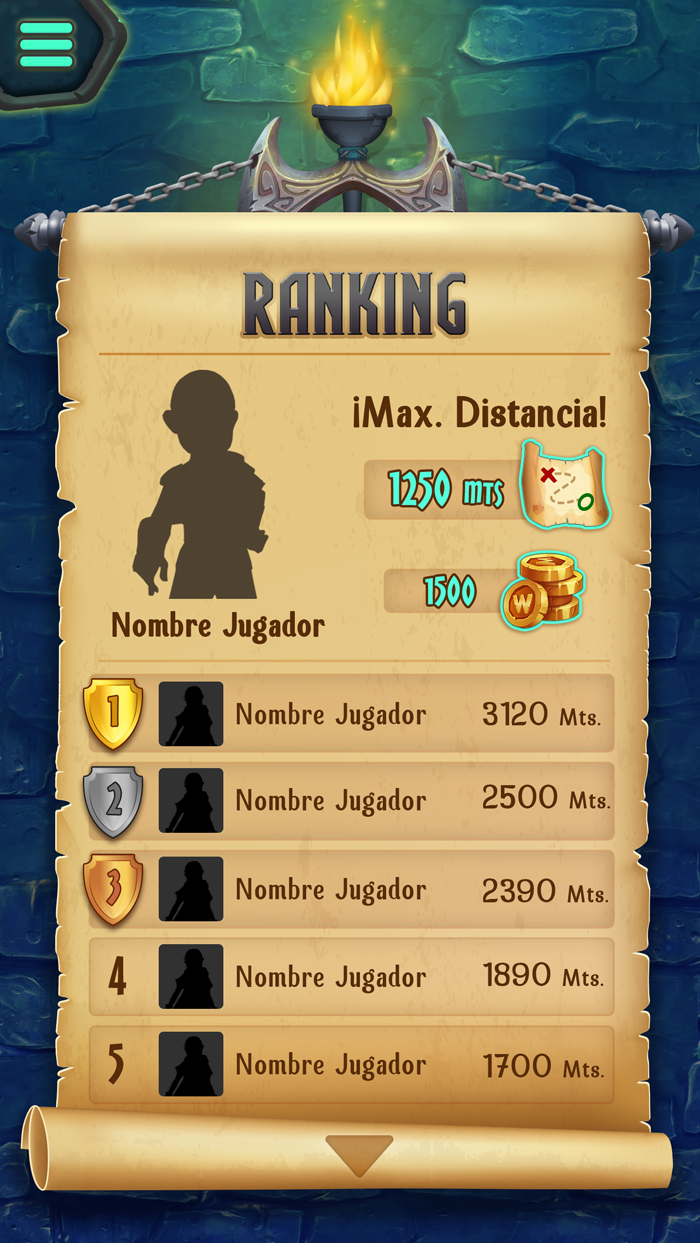Open the first place player row, 3120 Mts.
This screenshot has height=1243, width=700.
pyautogui.click(x=351, y=713)
